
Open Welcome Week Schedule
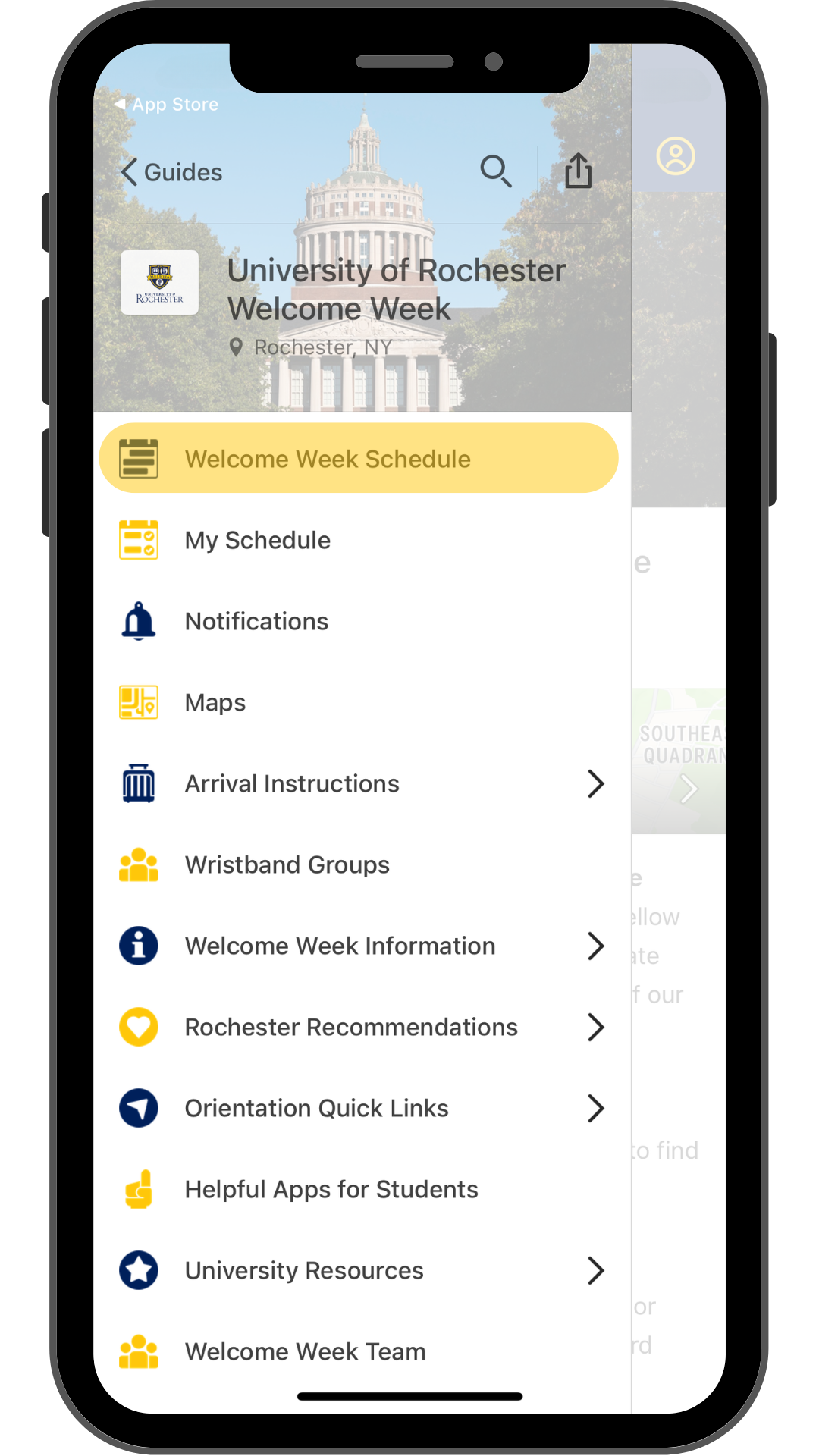[x=359, y=458]
